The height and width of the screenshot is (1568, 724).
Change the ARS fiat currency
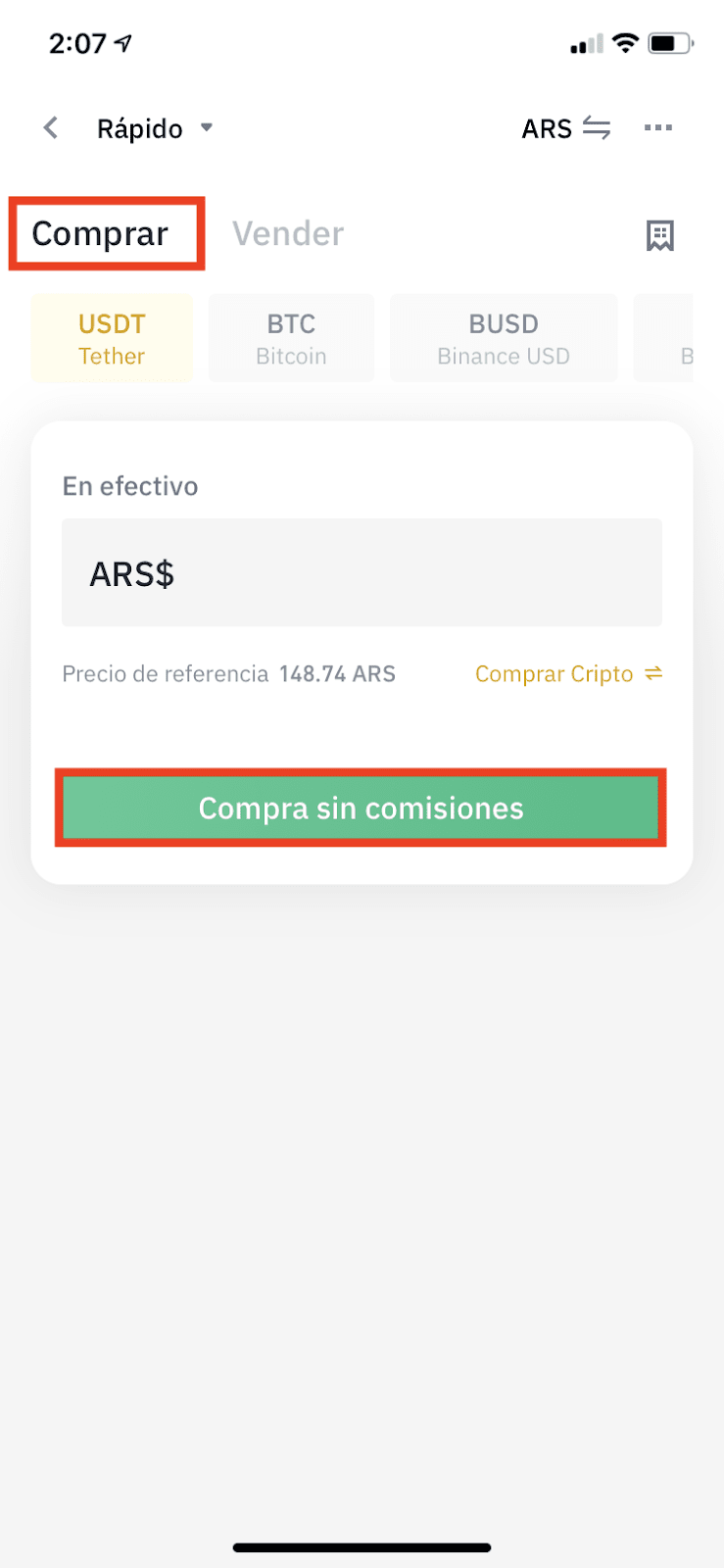[566, 128]
